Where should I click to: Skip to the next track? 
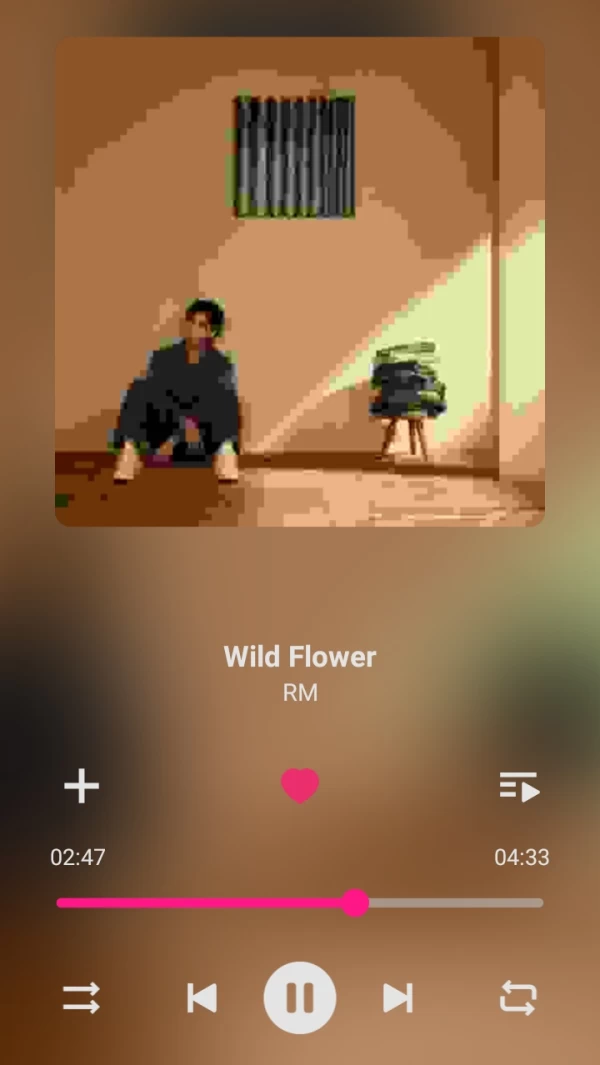coord(398,998)
